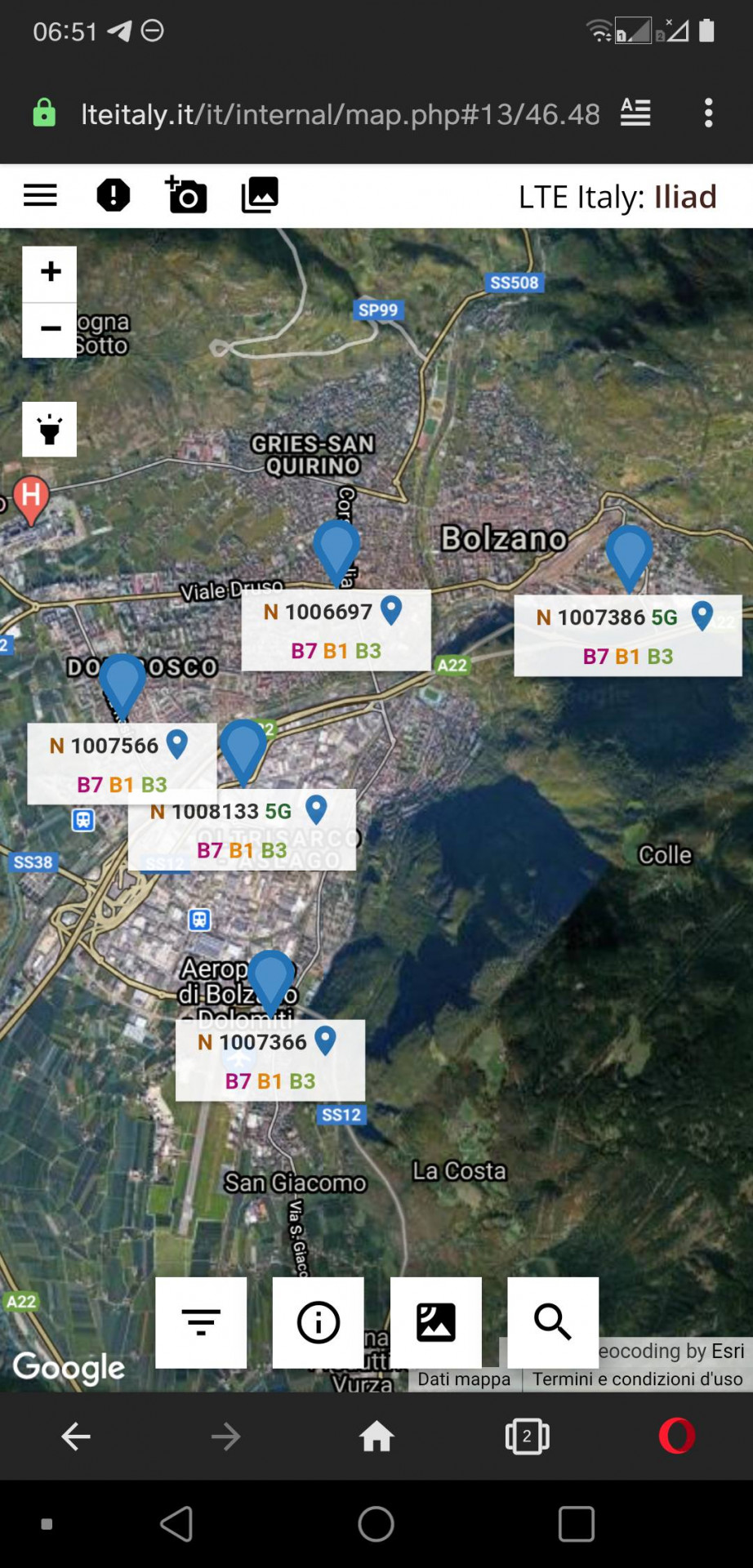Image resolution: width=753 pixels, height=1568 pixels.
Task: Zoom in the map
Action: 50,273
